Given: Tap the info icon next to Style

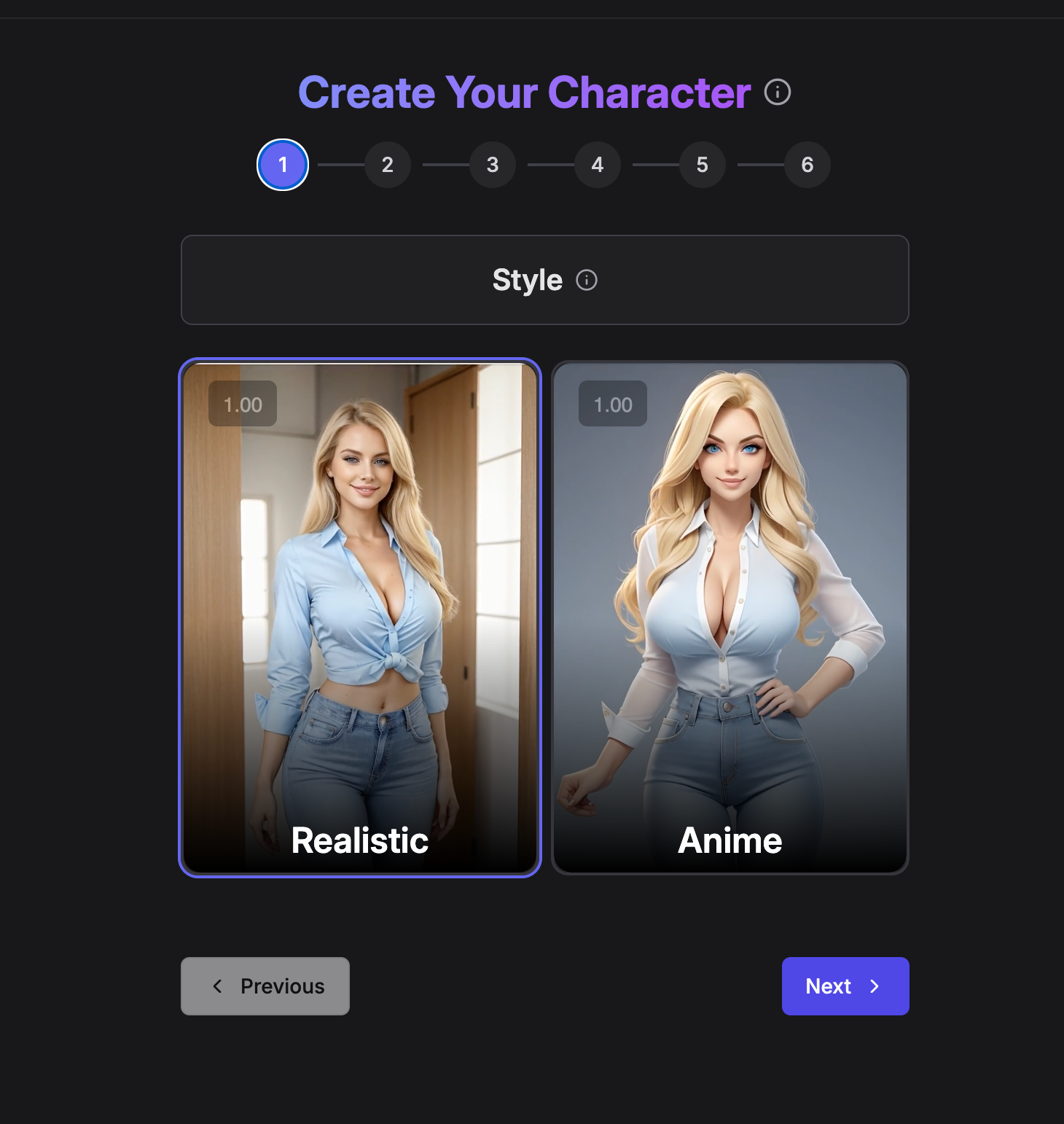Looking at the screenshot, I should coord(587,280).
